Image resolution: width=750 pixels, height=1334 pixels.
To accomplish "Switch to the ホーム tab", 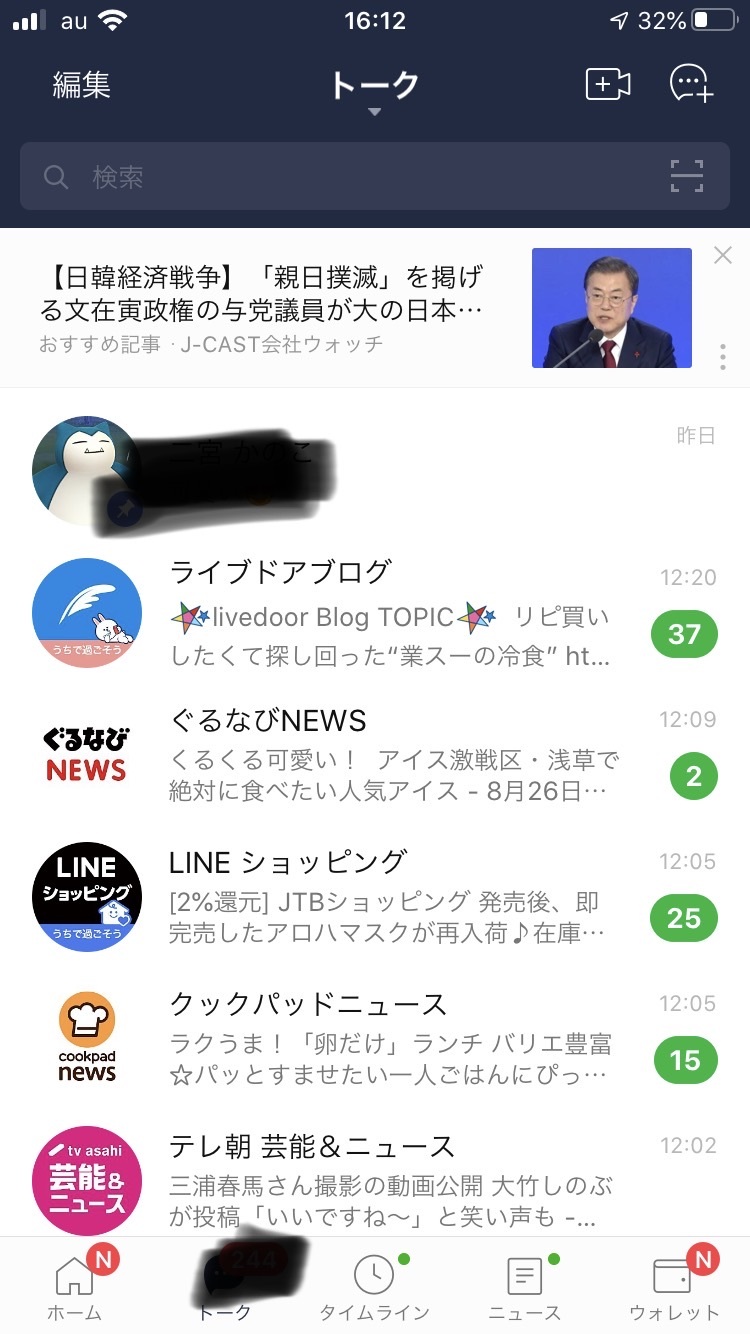I will 75,1286.
